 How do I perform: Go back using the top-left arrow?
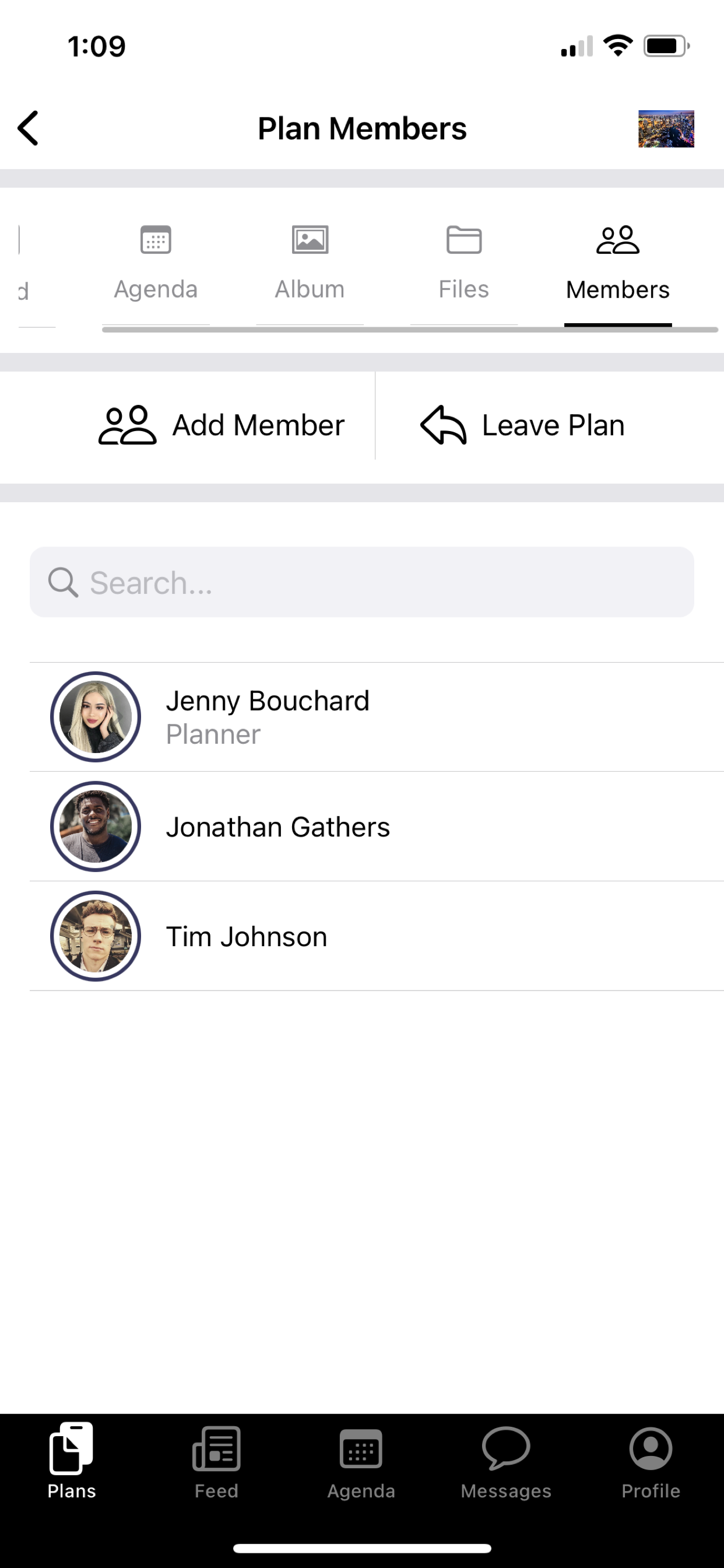[x=28, y=128]
